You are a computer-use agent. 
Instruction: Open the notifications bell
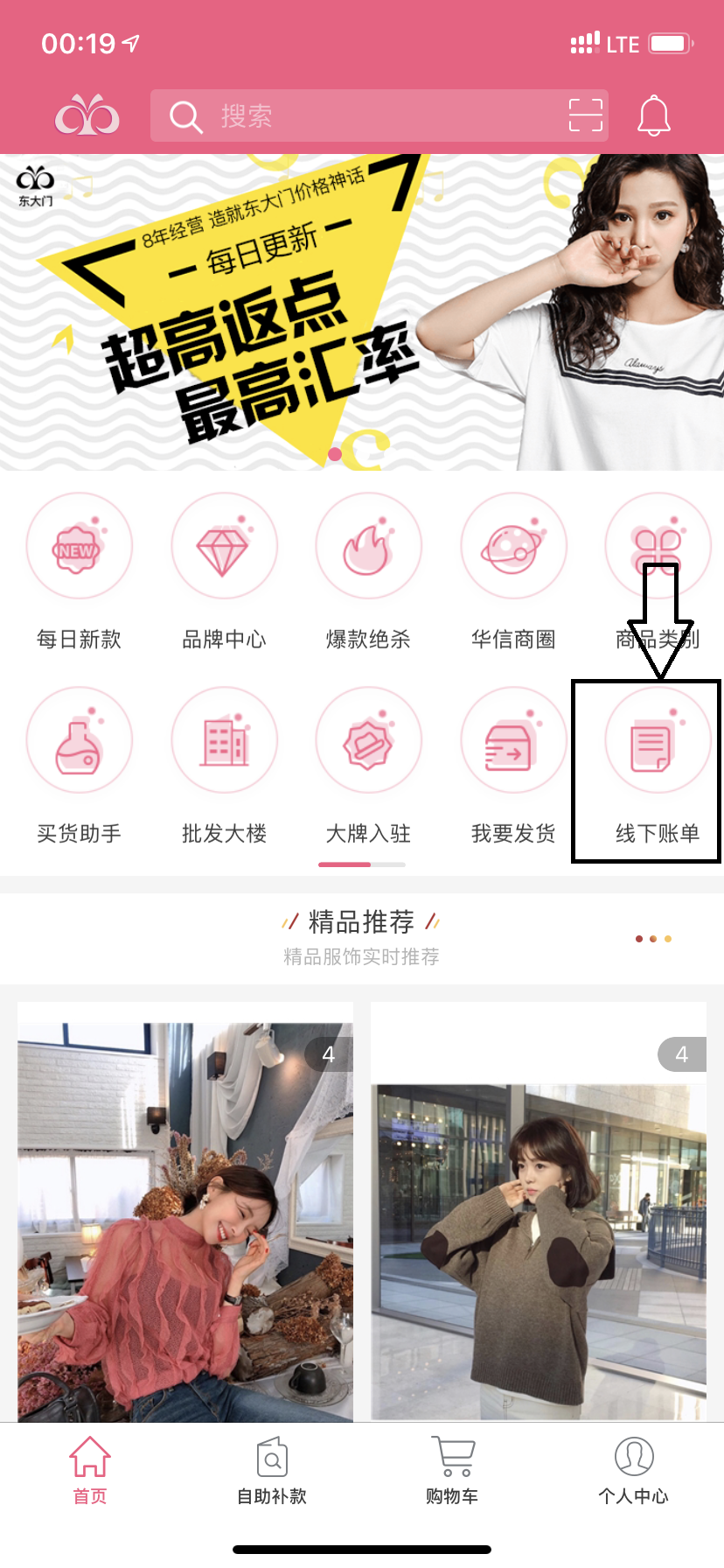[x=653, y=115]
